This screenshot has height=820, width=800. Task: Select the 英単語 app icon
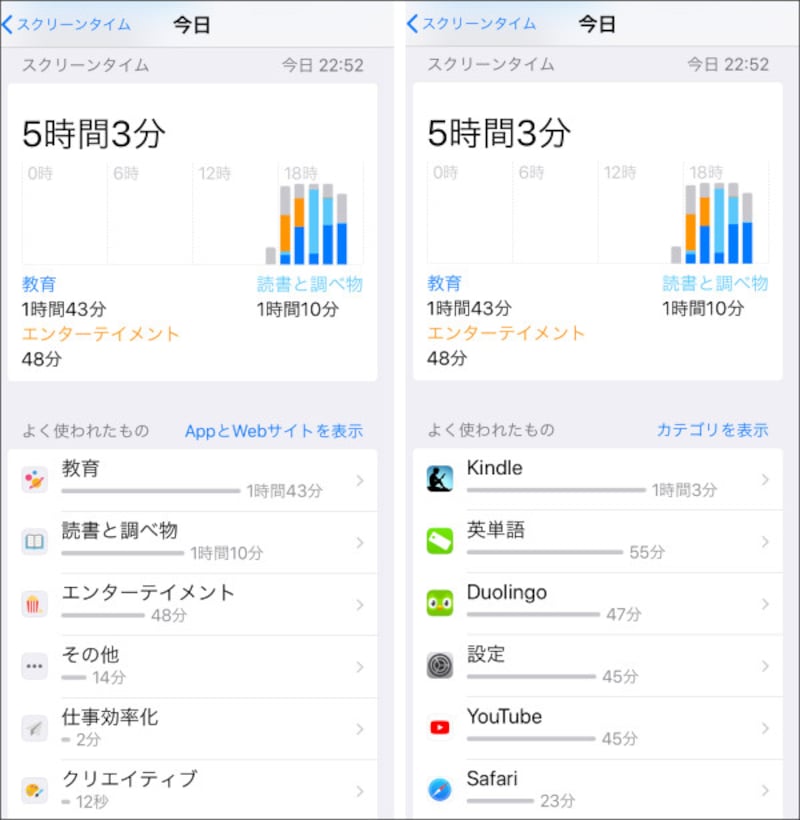[x=440, y=540]
